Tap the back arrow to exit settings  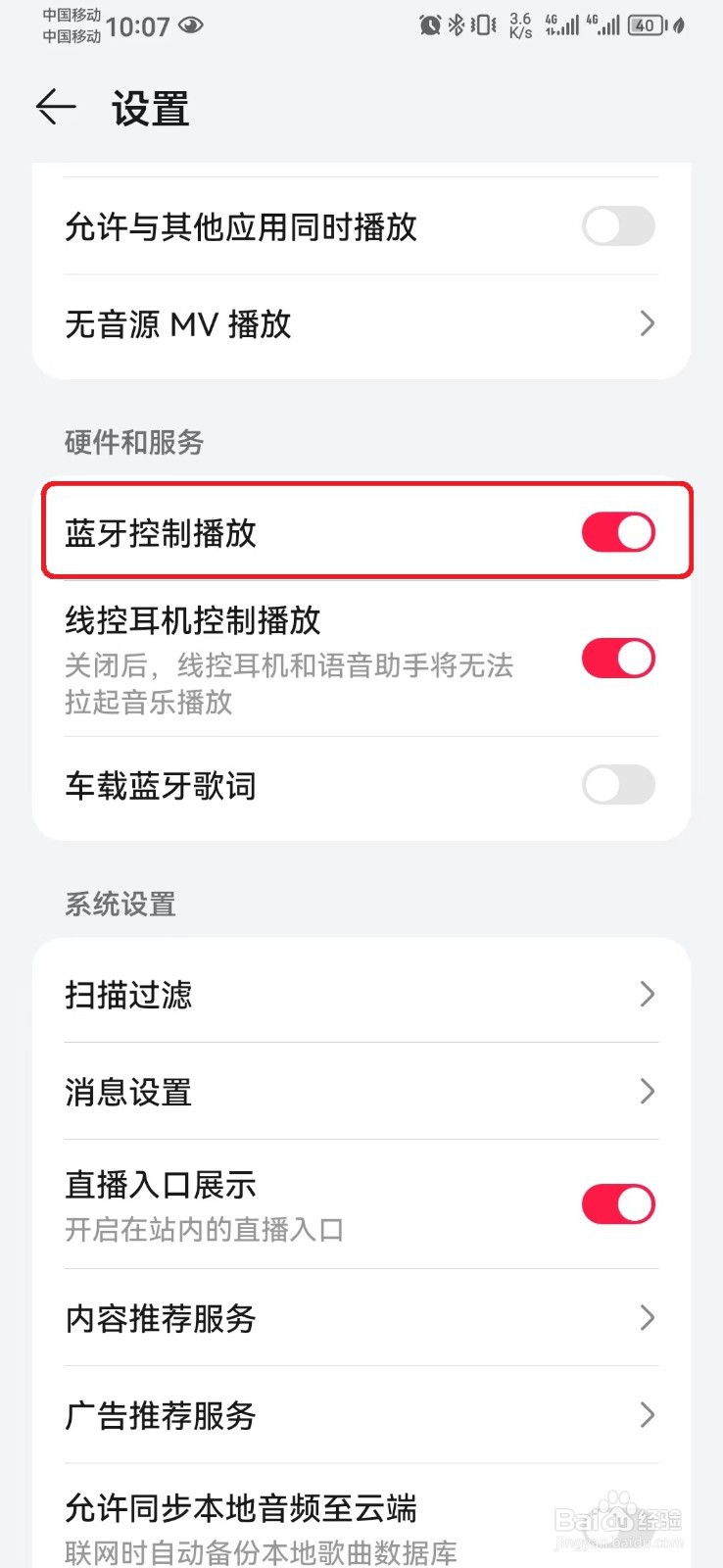tap(54, 108)
